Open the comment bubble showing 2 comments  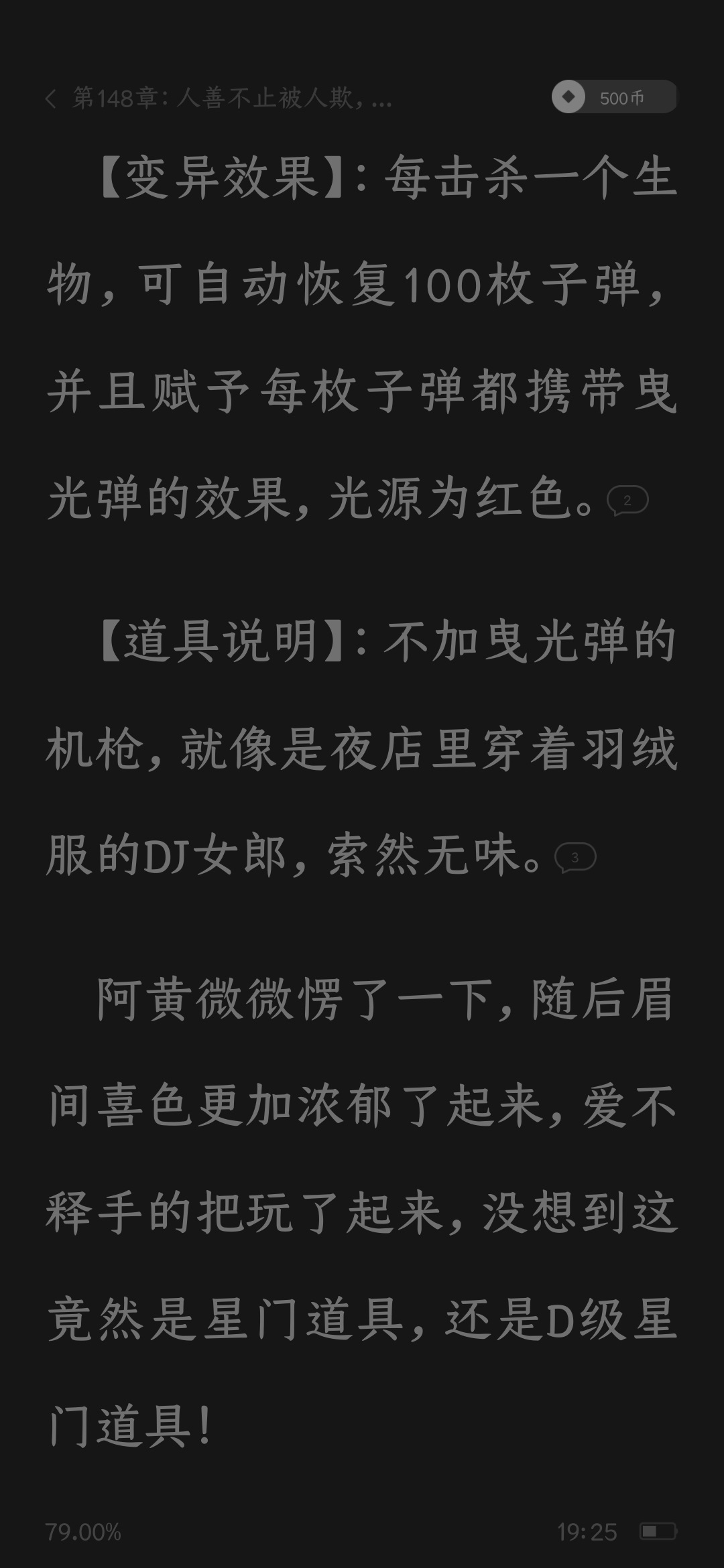point(627,501)
